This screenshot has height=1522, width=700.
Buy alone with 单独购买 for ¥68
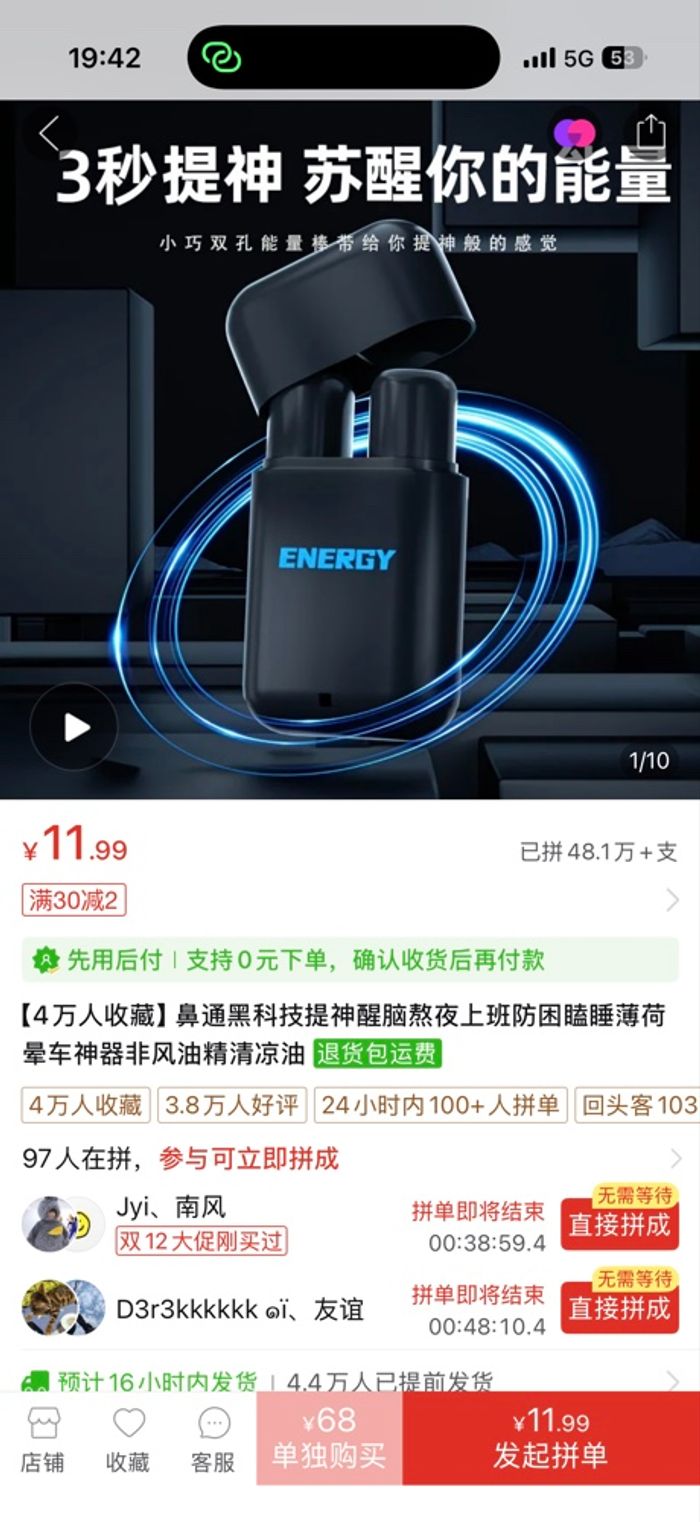click(x=329, y=1439)
